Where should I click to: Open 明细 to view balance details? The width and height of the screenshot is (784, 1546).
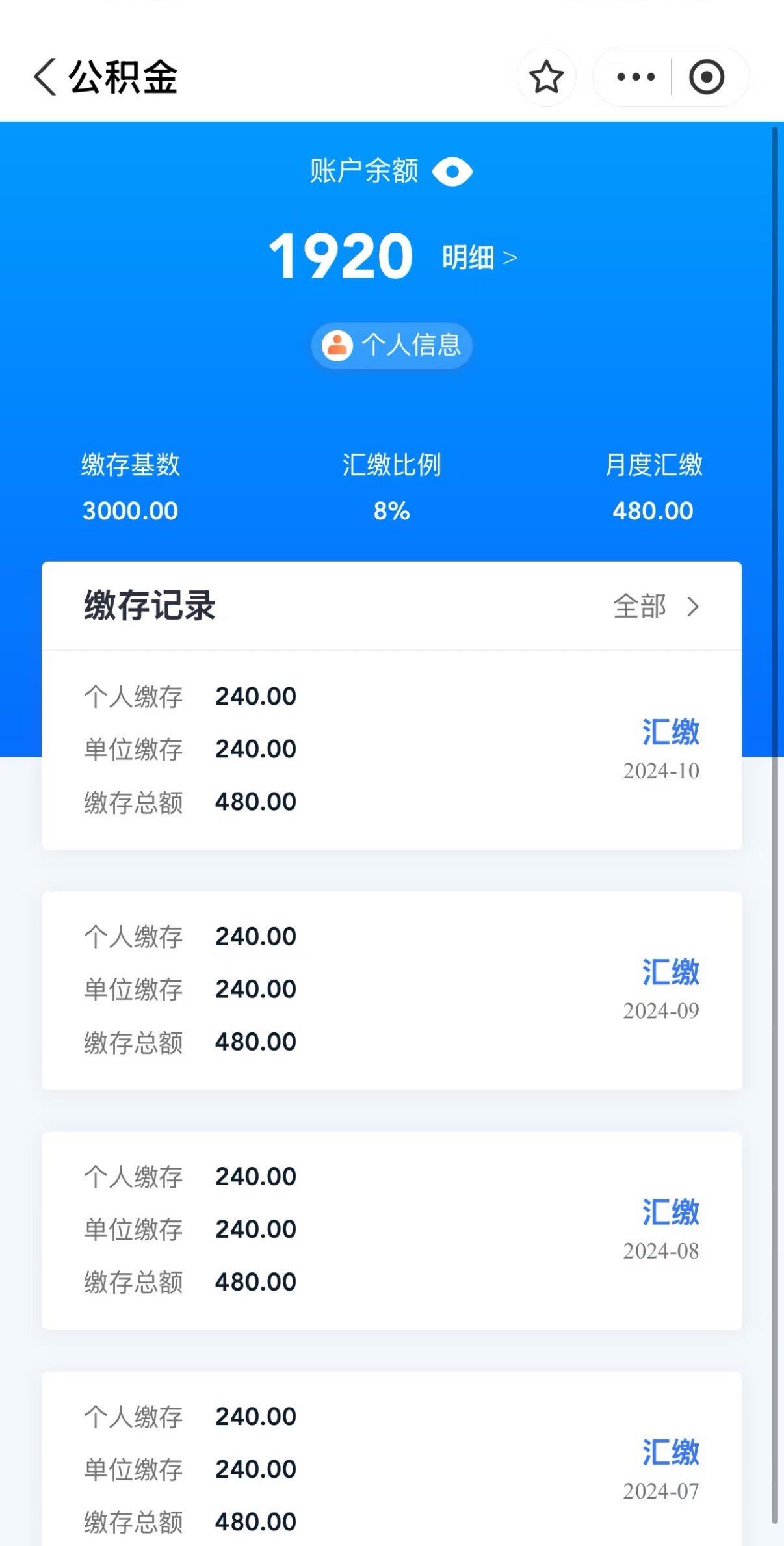tap(469, 255)
